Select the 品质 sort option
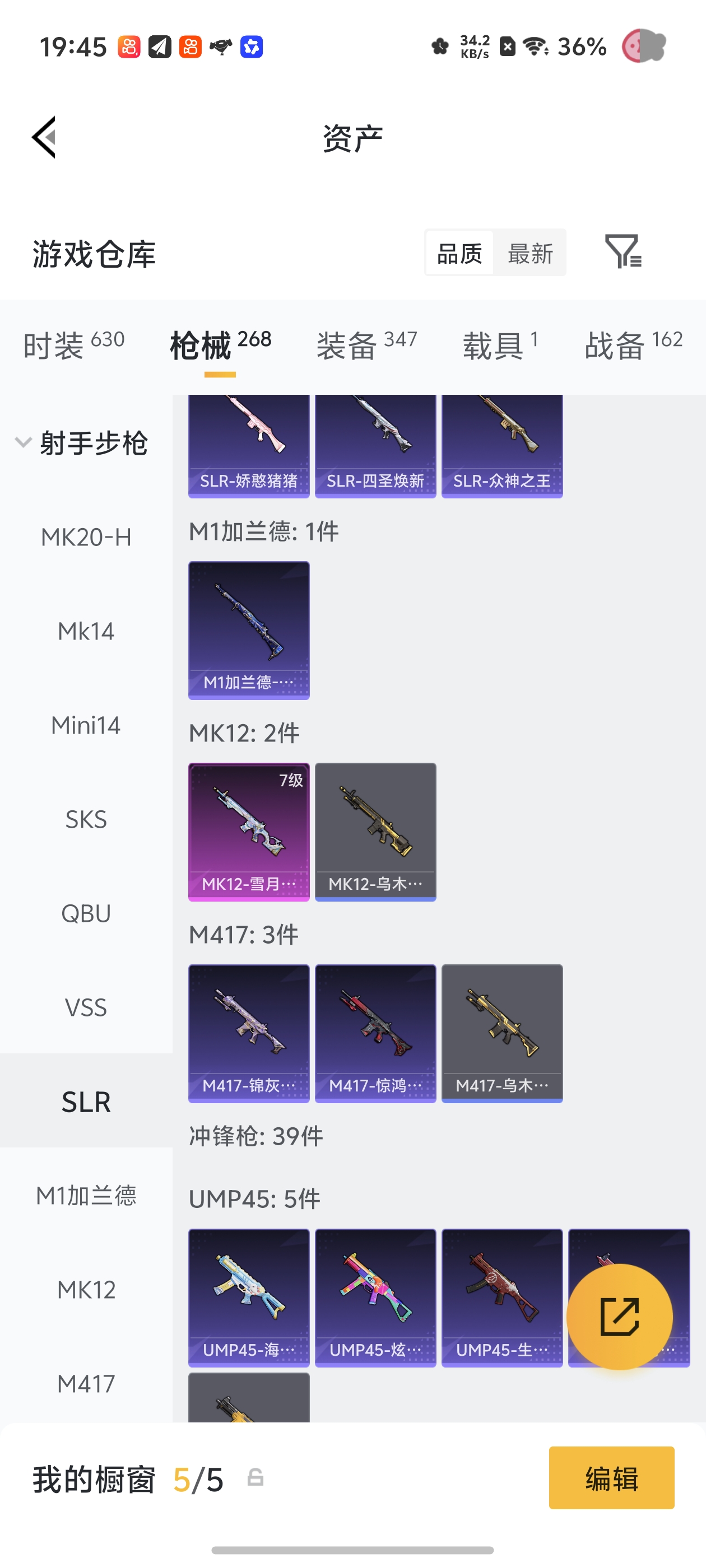706x1568 pixels. point(459,253)
